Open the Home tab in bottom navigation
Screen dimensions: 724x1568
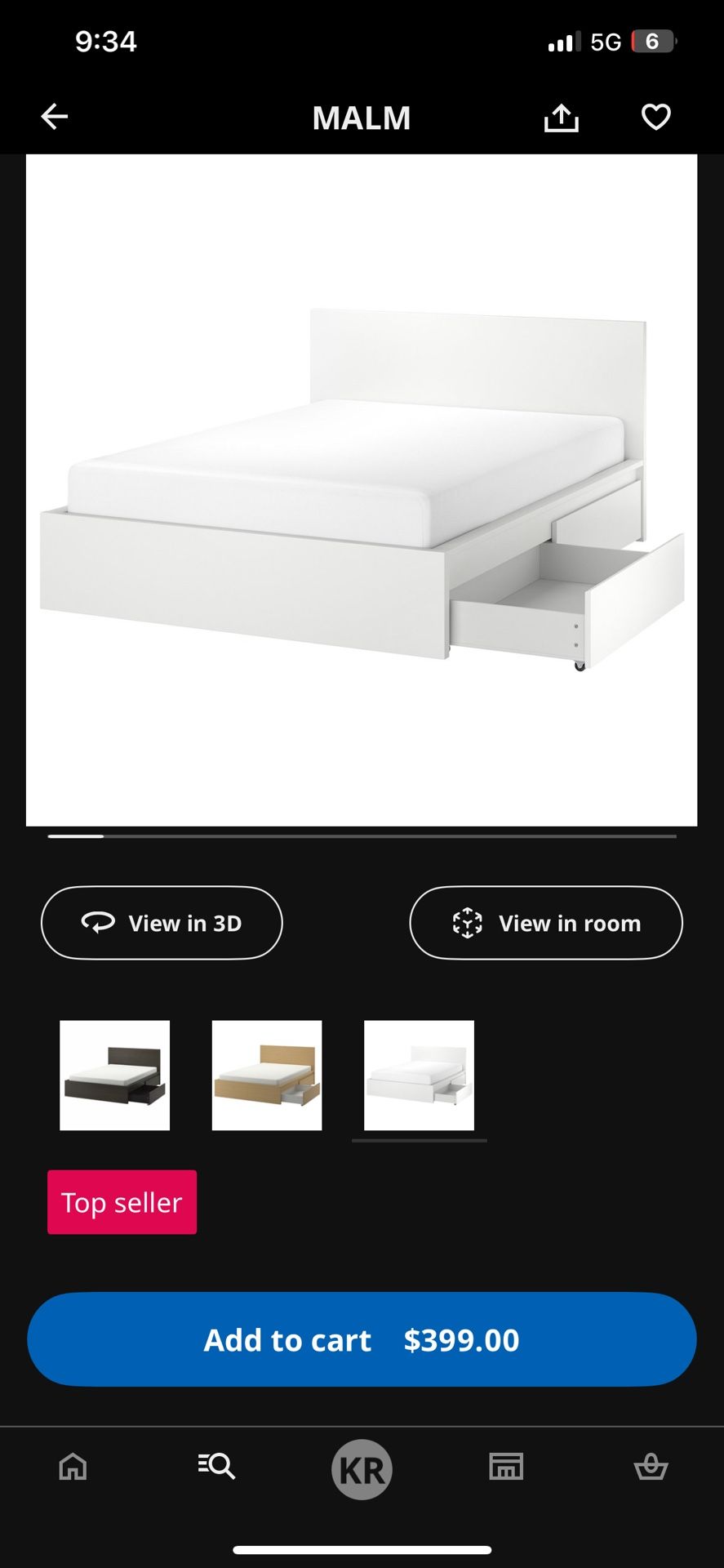pos(72,1466)
